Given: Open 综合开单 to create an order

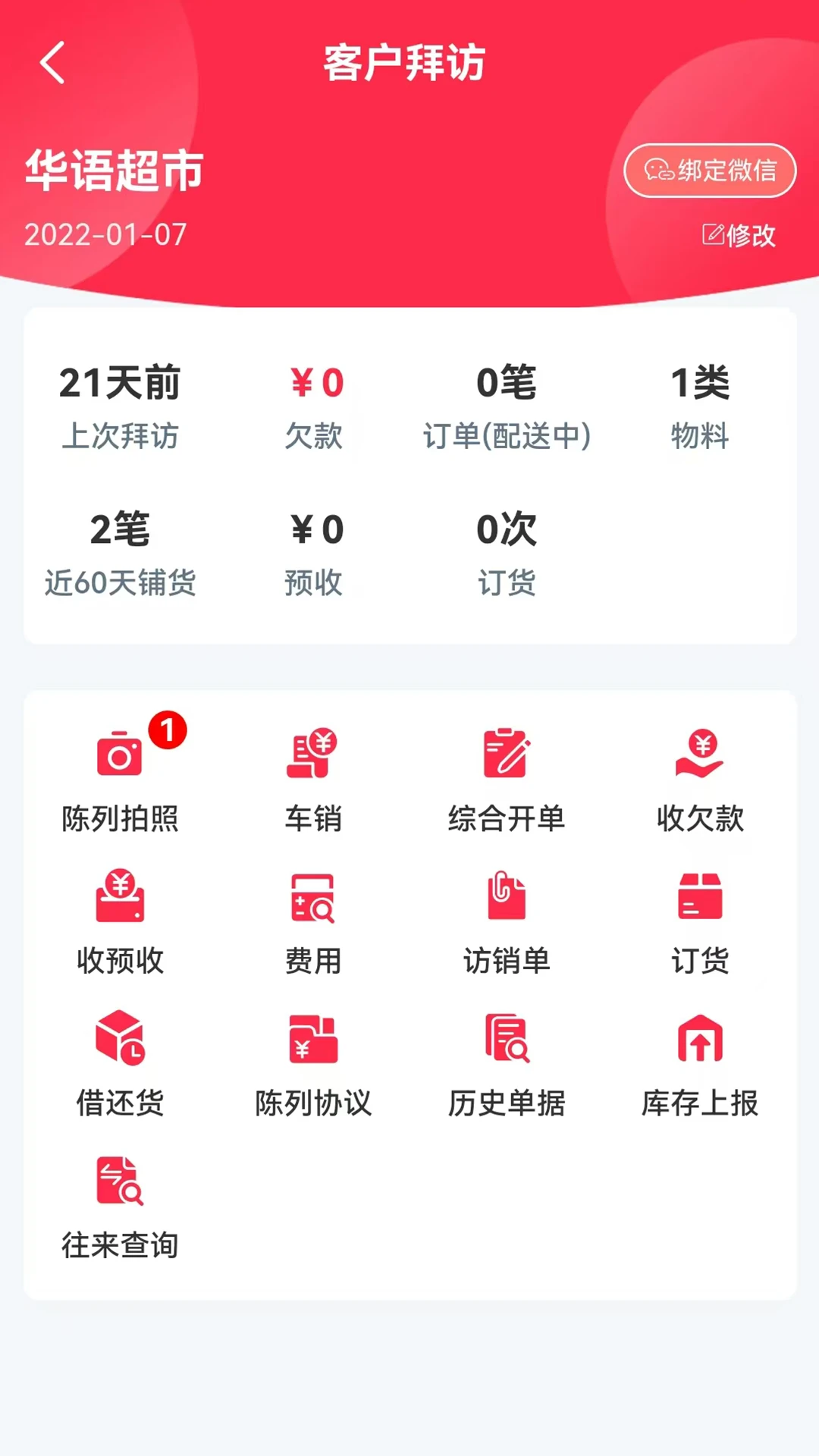Looking at the screenshot, I should click(x=506, y=773).
